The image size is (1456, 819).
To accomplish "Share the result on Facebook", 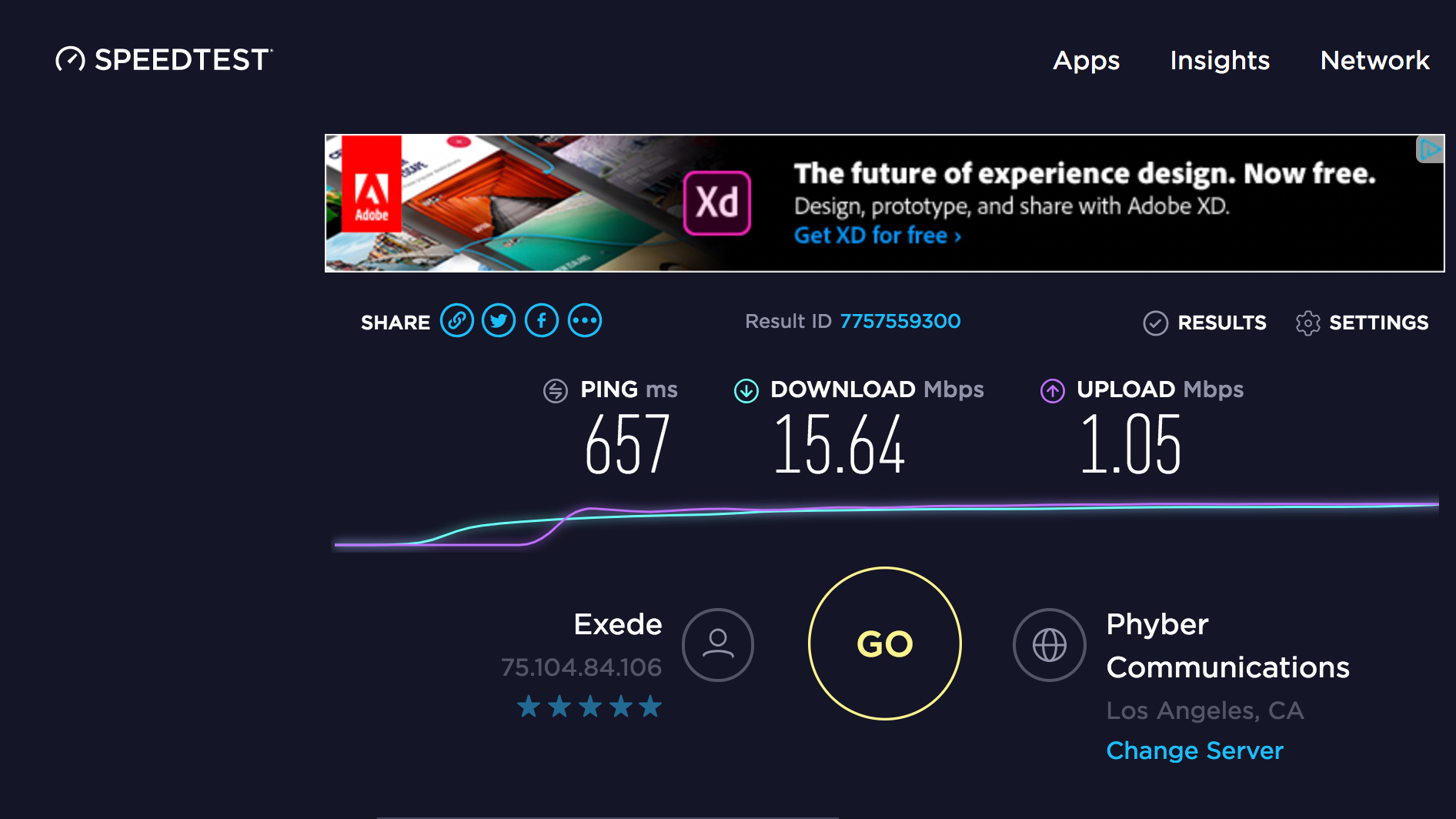I will point(542,321).
